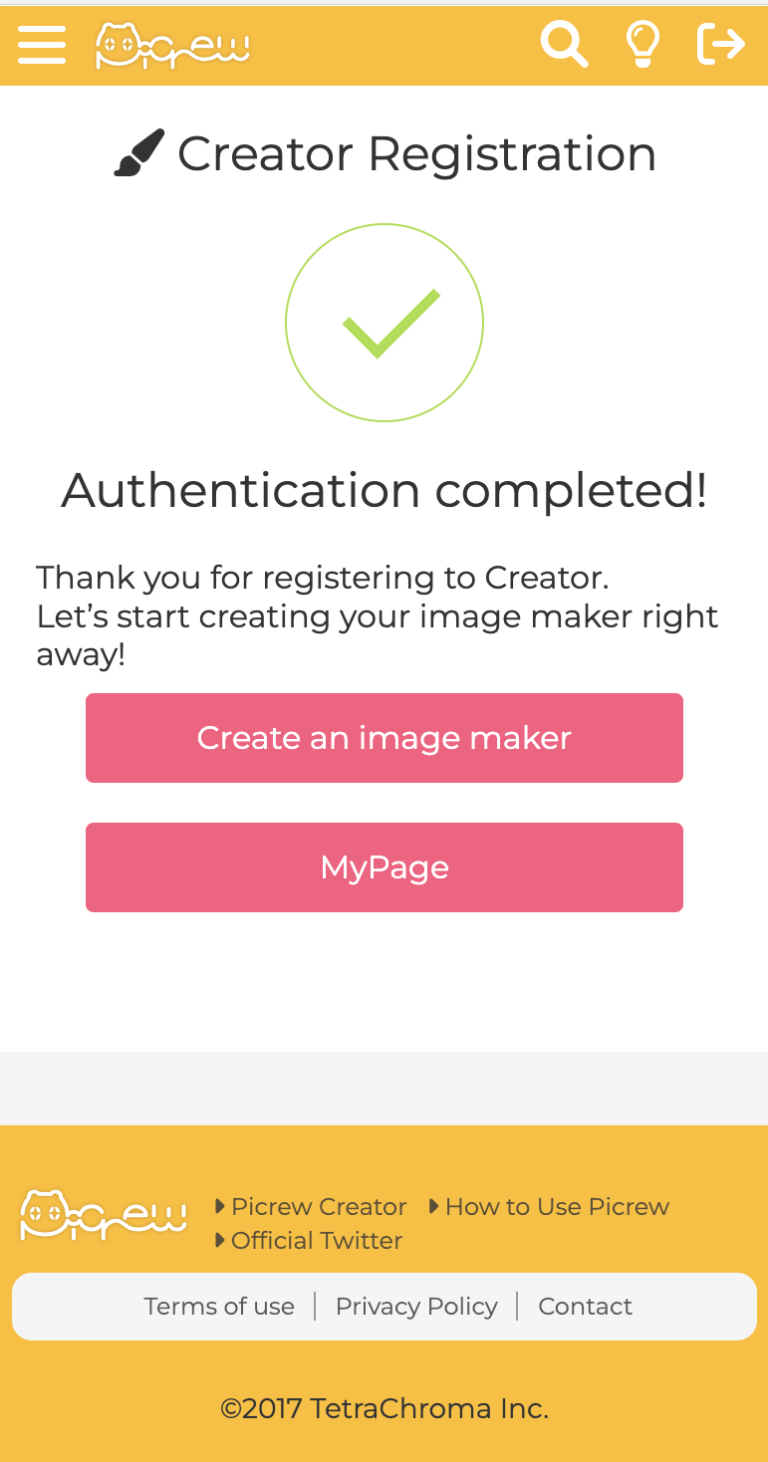Open the Contact page
The width and height of the screenshot is (768, 1462).
click(x=585, y=1306)
